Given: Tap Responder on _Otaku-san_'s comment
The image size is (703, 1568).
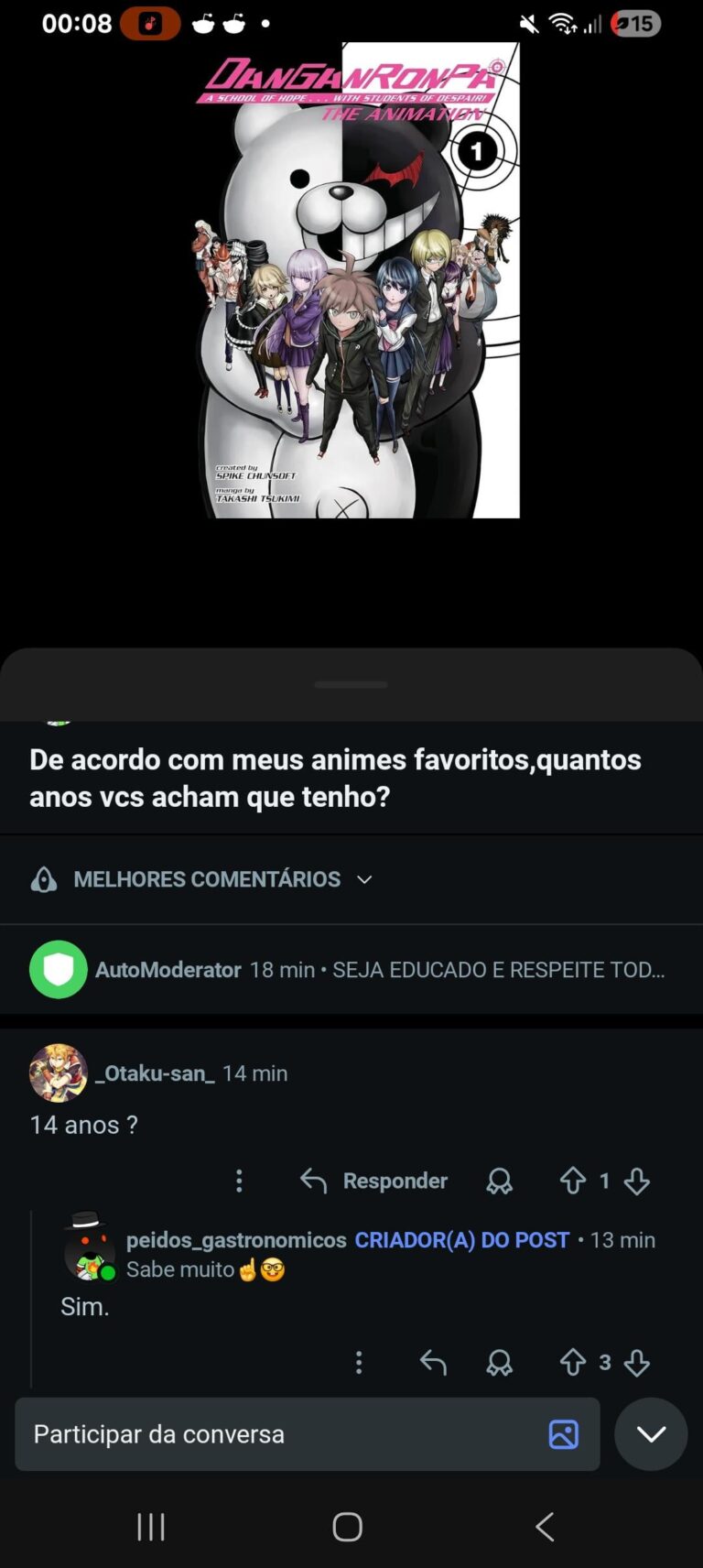Looking at the screenshot, I should tap(374, 1181).
